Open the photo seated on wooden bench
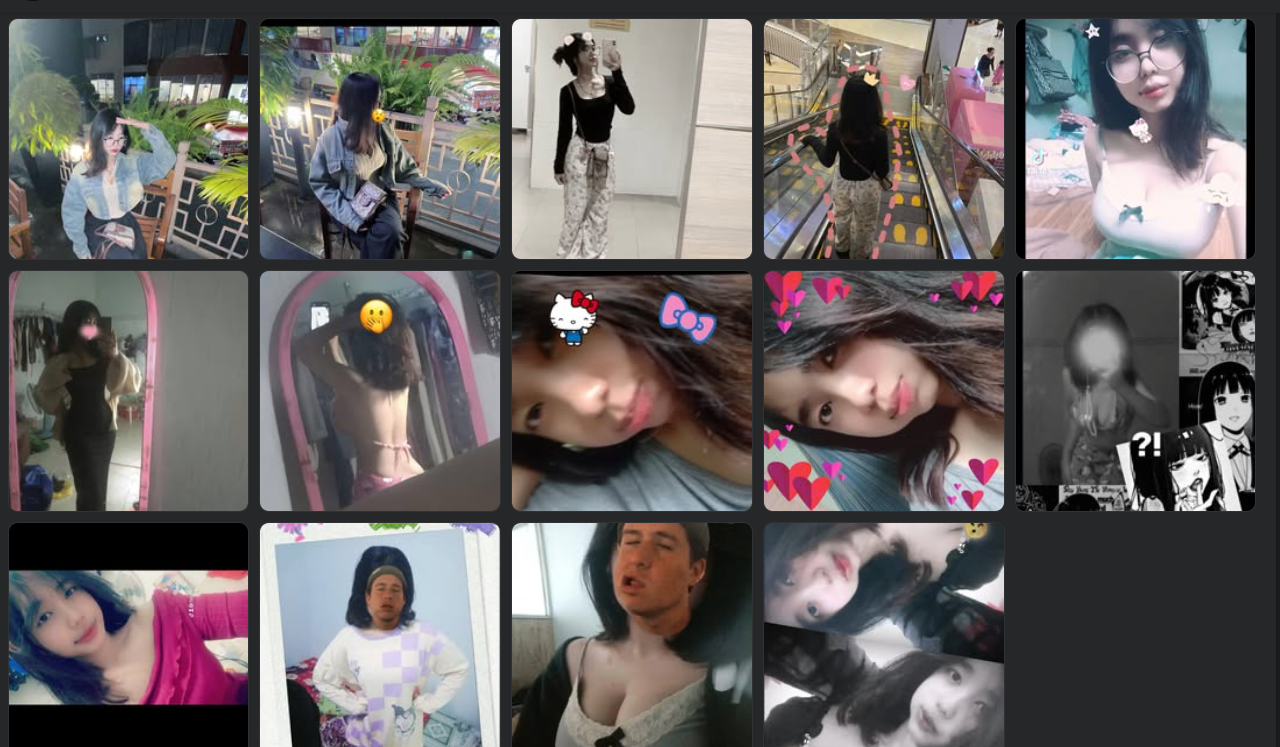1280x747 pixels. pos(379,139)
